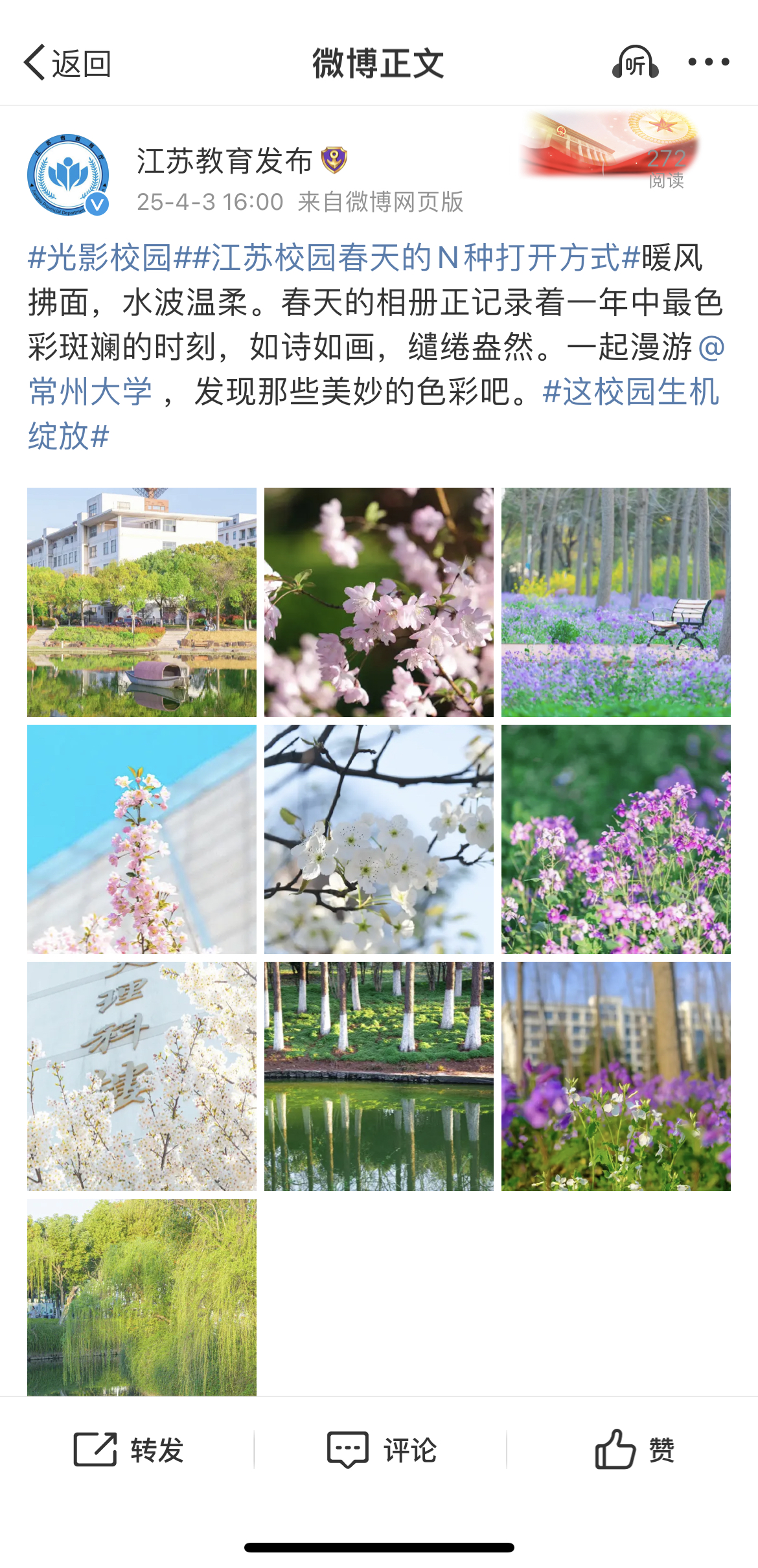Listen to this post via headphone icon

point(635,63)
